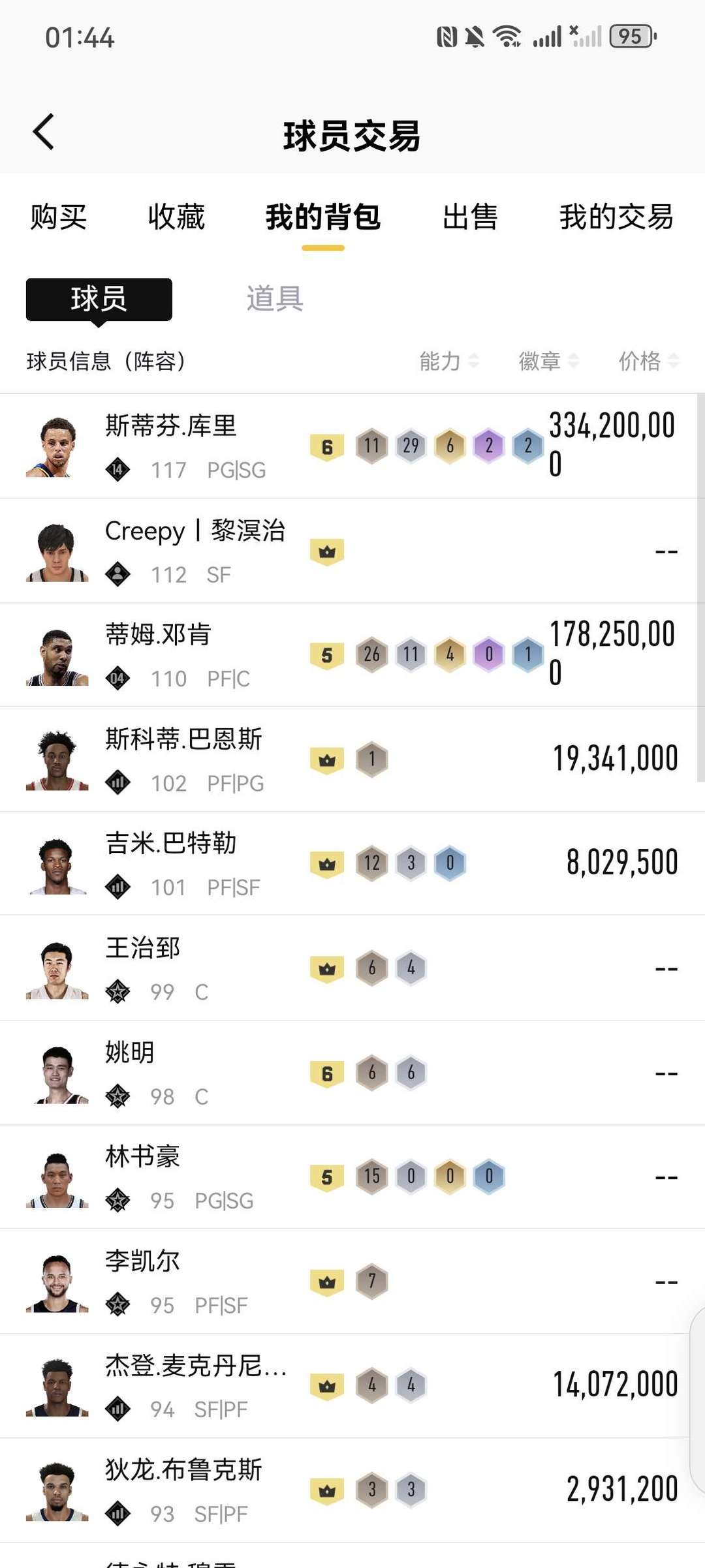Switch to the 收藏 tab
The width and height of the screenshot is (705, 1568).
coord(176,217)
